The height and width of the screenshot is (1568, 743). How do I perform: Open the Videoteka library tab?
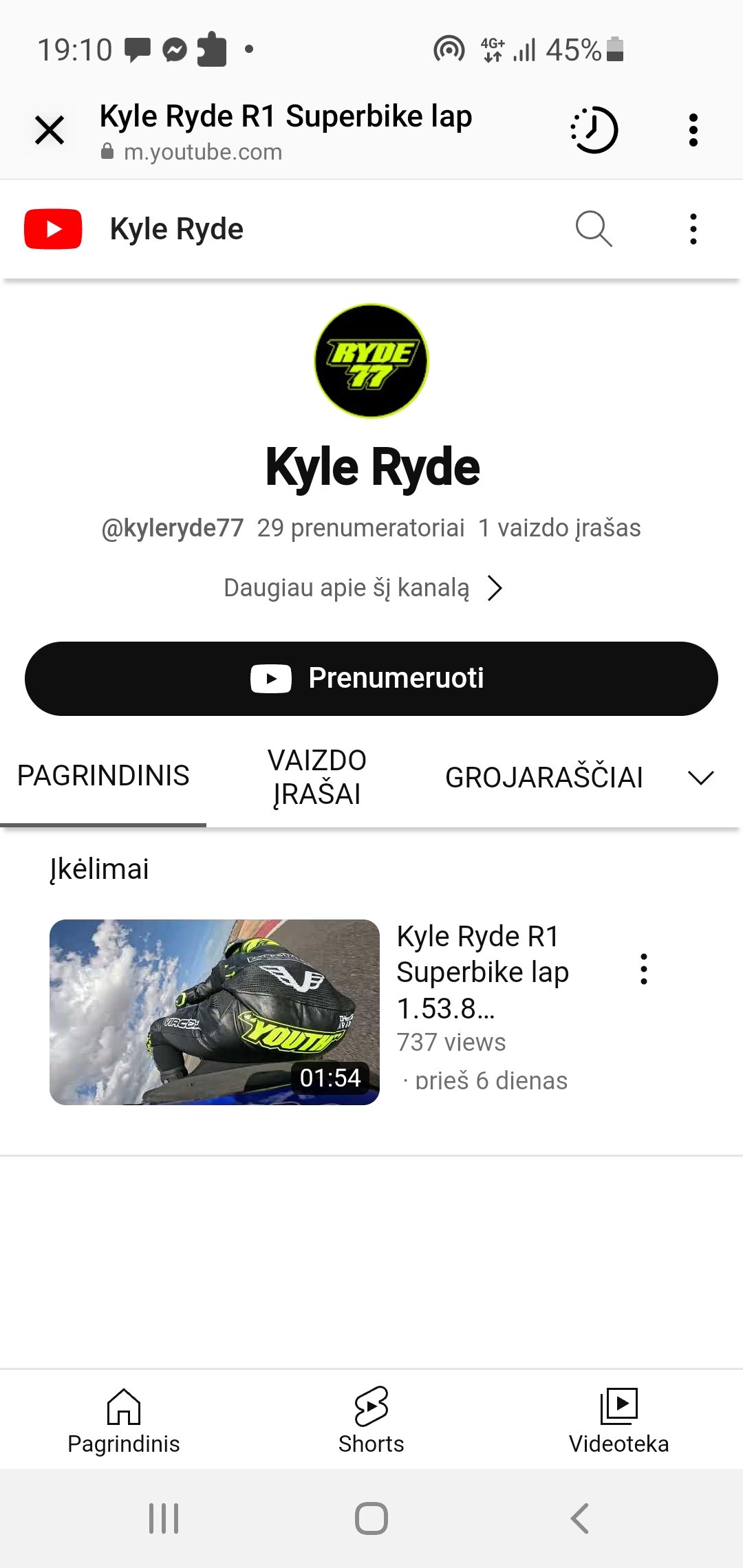click(618, 1420)
